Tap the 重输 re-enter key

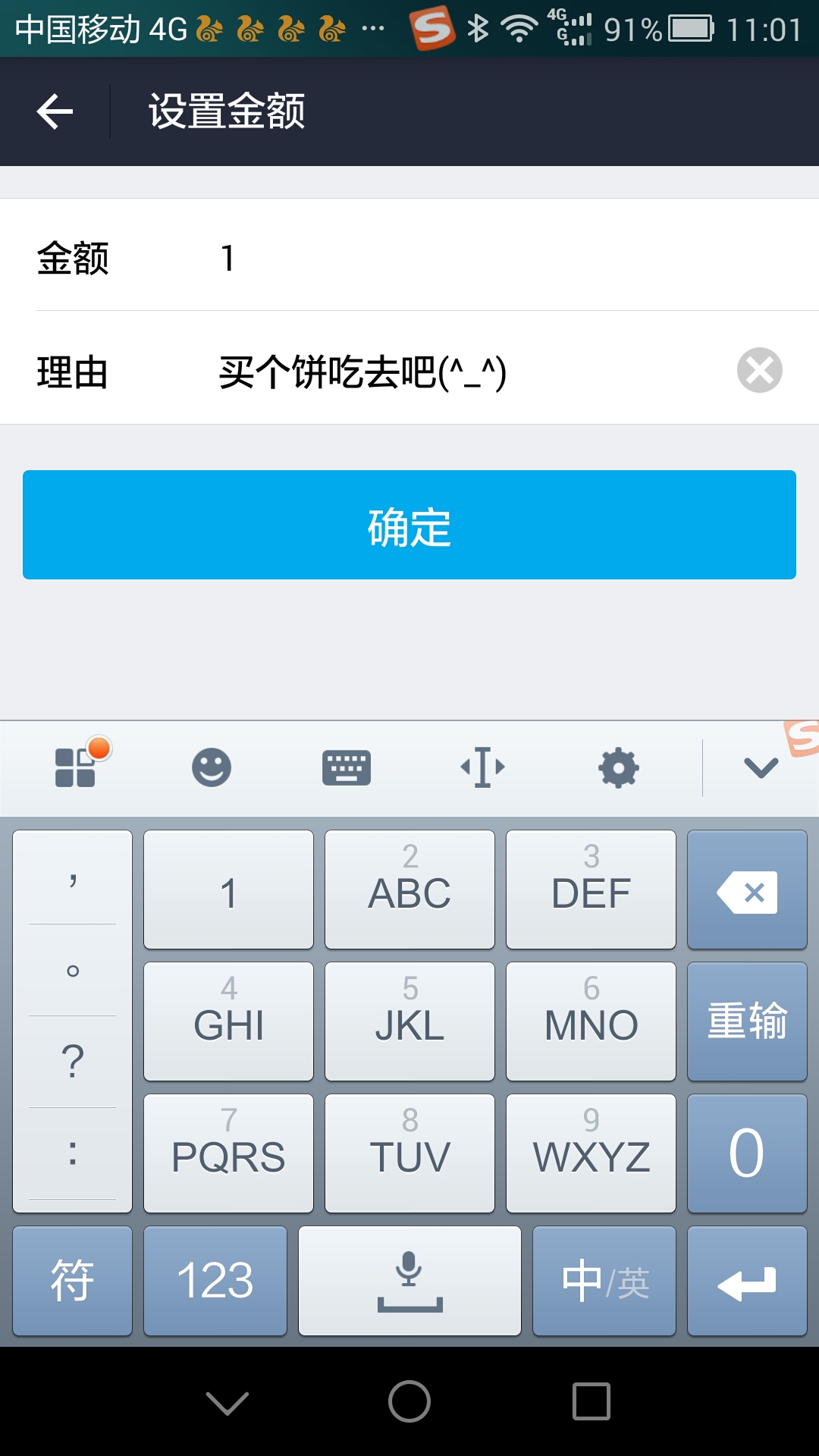747,1021
